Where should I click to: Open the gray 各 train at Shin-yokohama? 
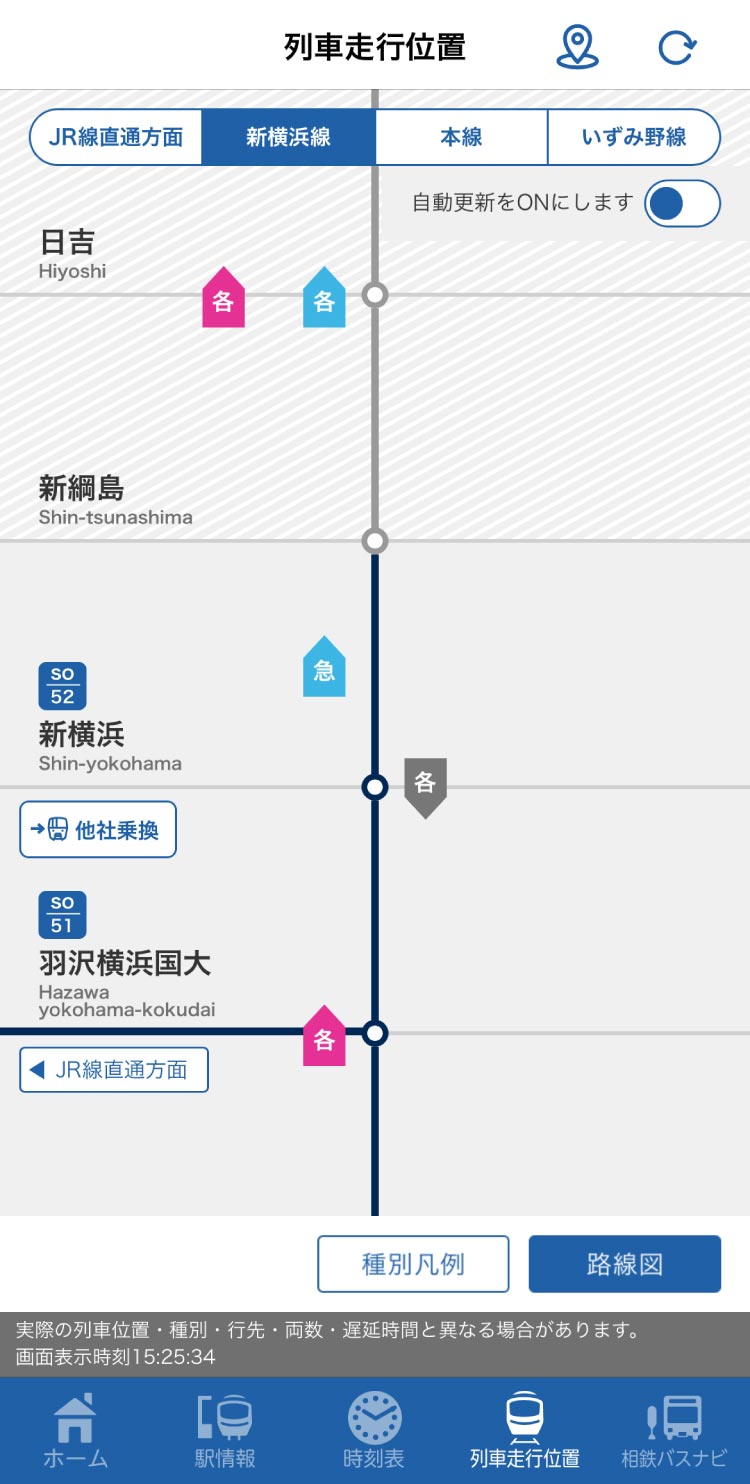click(425, 786)
